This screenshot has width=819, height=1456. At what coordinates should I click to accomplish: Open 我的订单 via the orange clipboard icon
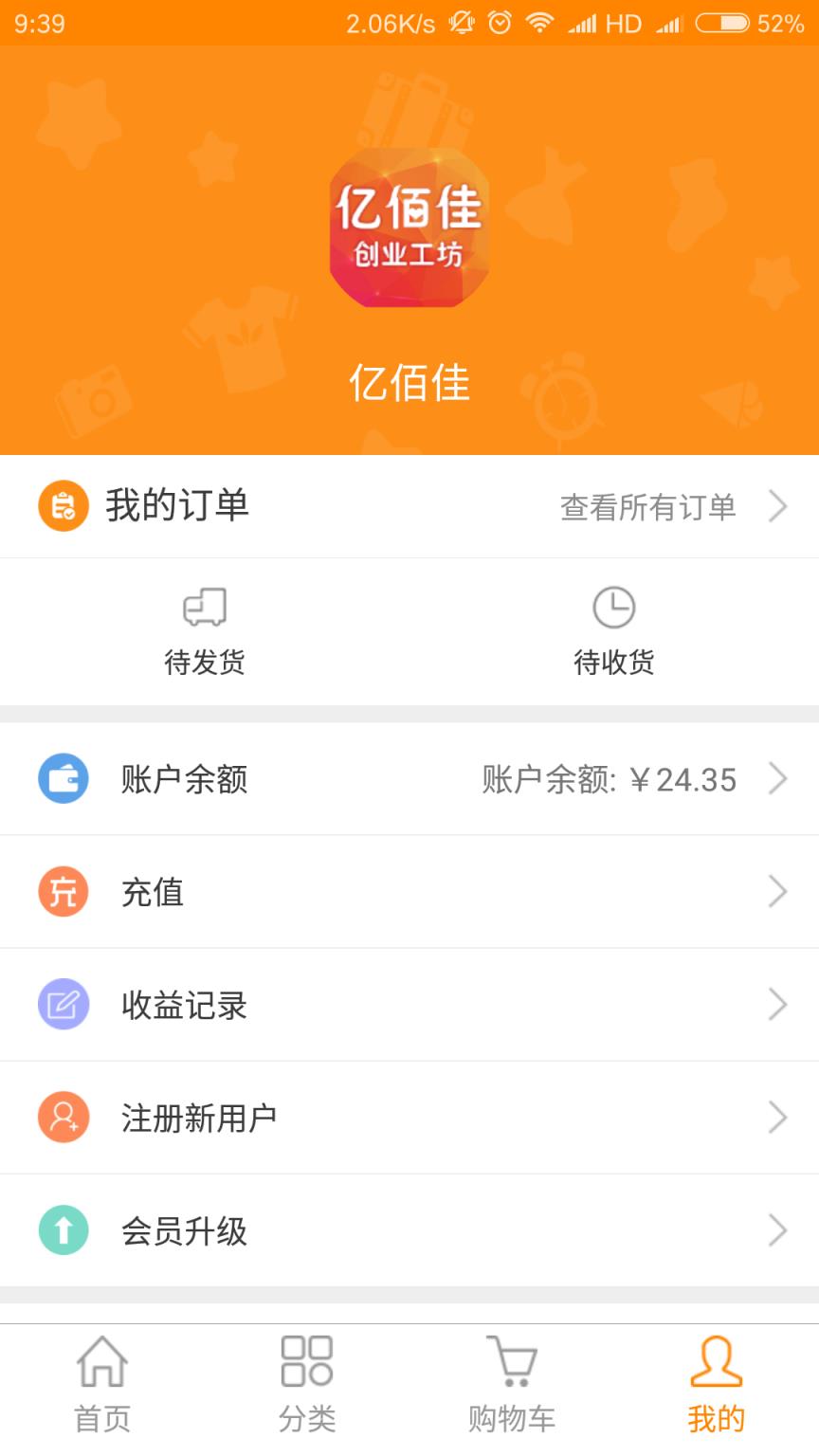63,505
